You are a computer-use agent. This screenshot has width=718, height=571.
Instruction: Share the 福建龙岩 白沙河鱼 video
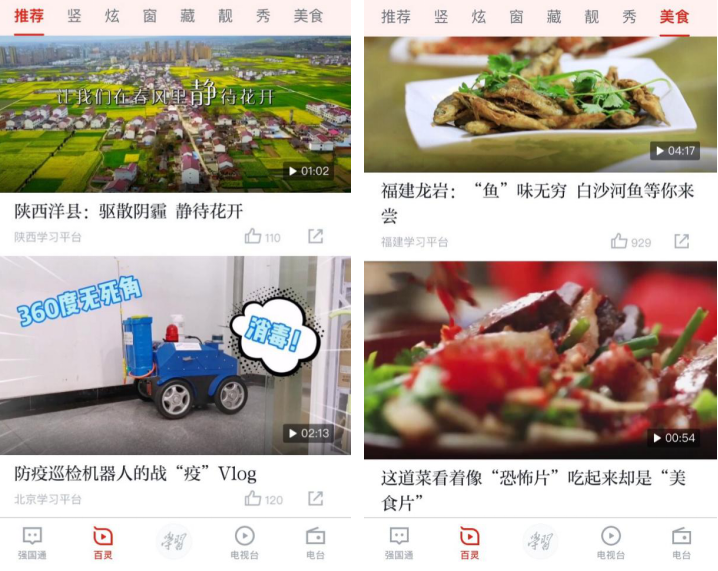pos(681,242)
